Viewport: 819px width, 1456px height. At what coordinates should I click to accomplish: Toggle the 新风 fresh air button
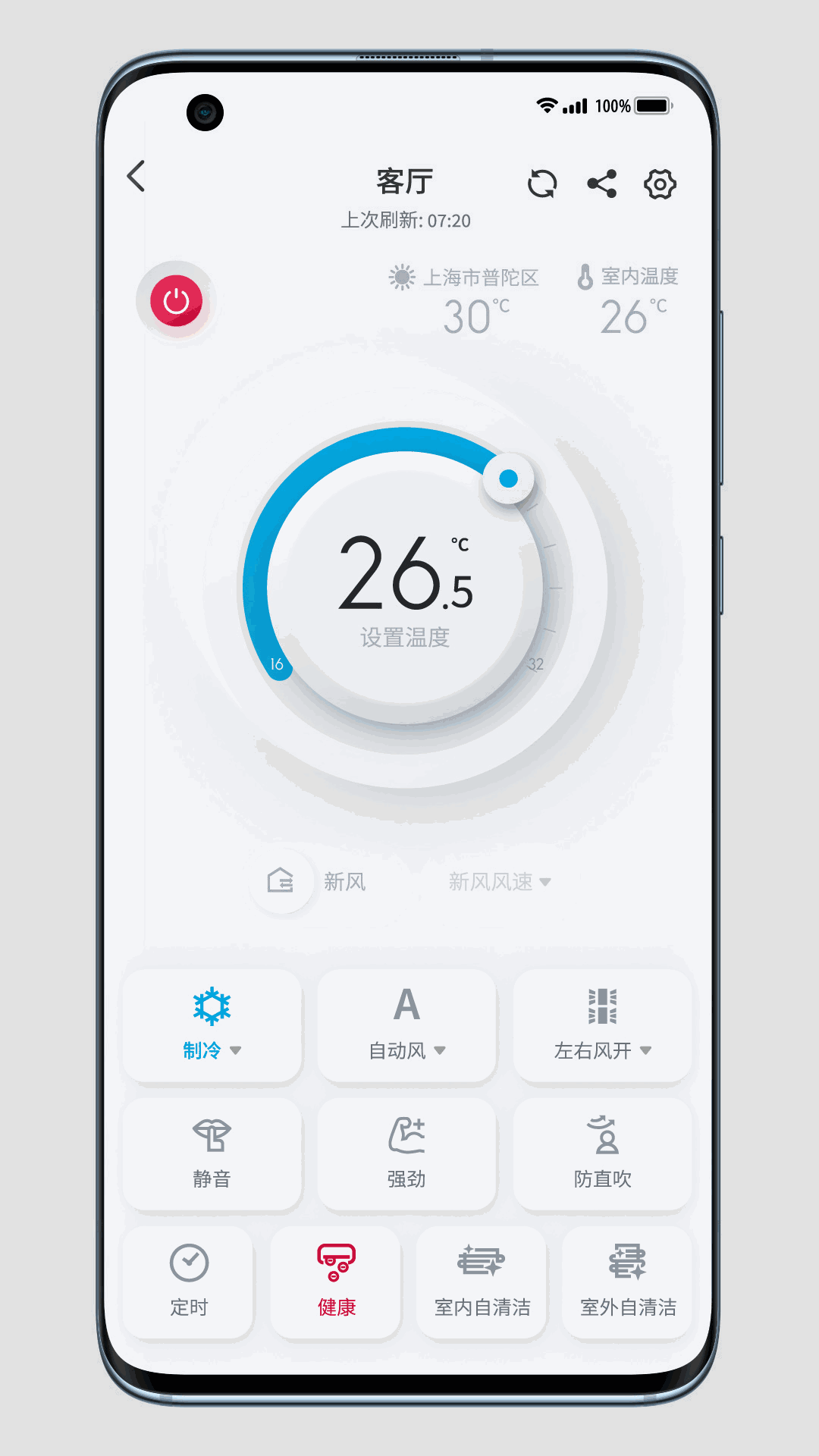pos(281,881)
